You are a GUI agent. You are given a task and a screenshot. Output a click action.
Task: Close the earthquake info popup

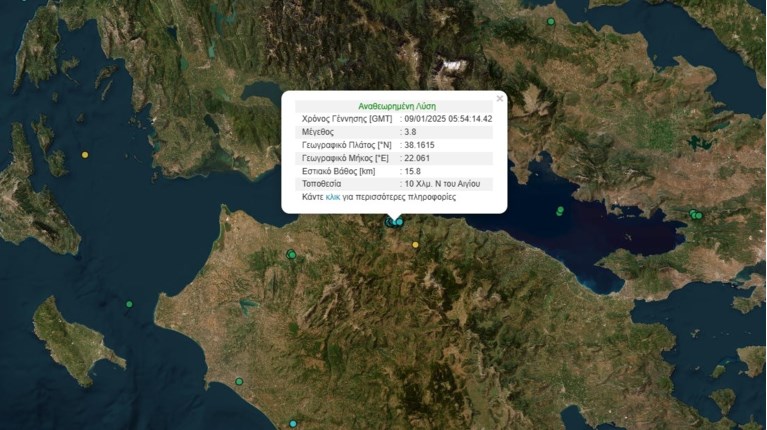click(x=500, y=98)
